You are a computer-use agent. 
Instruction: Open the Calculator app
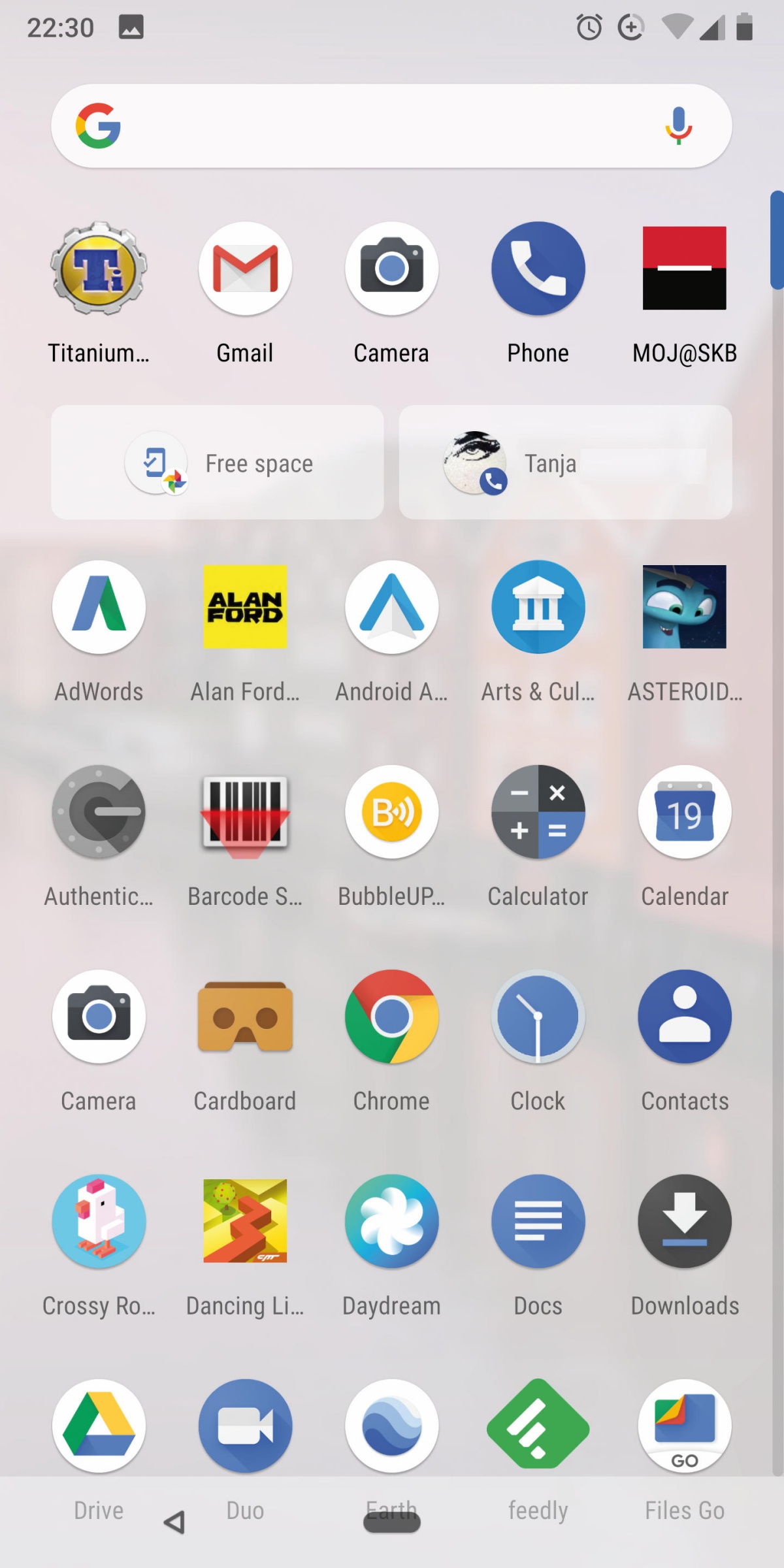tap(538, 812)
